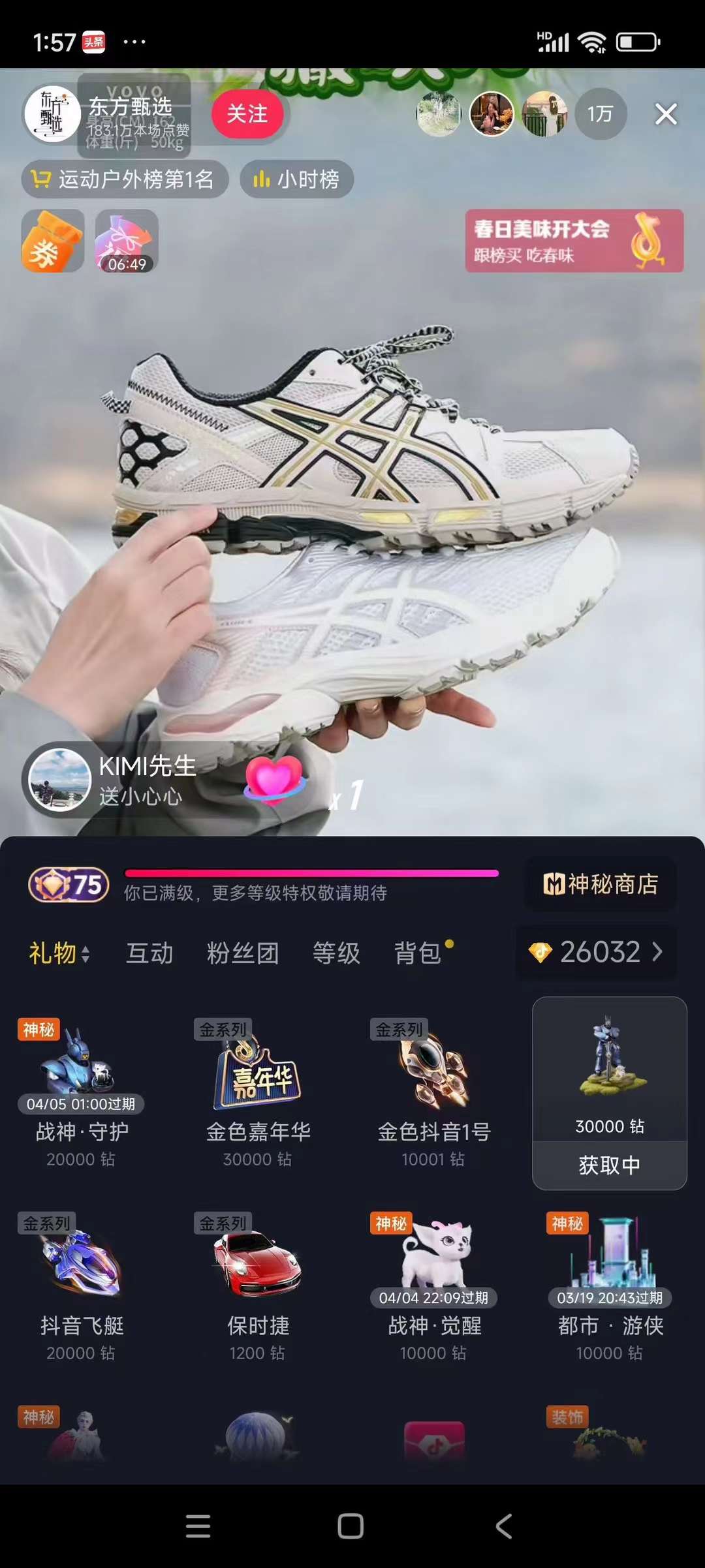
Task: Open 神秘商店
Action: click(601, 884)
